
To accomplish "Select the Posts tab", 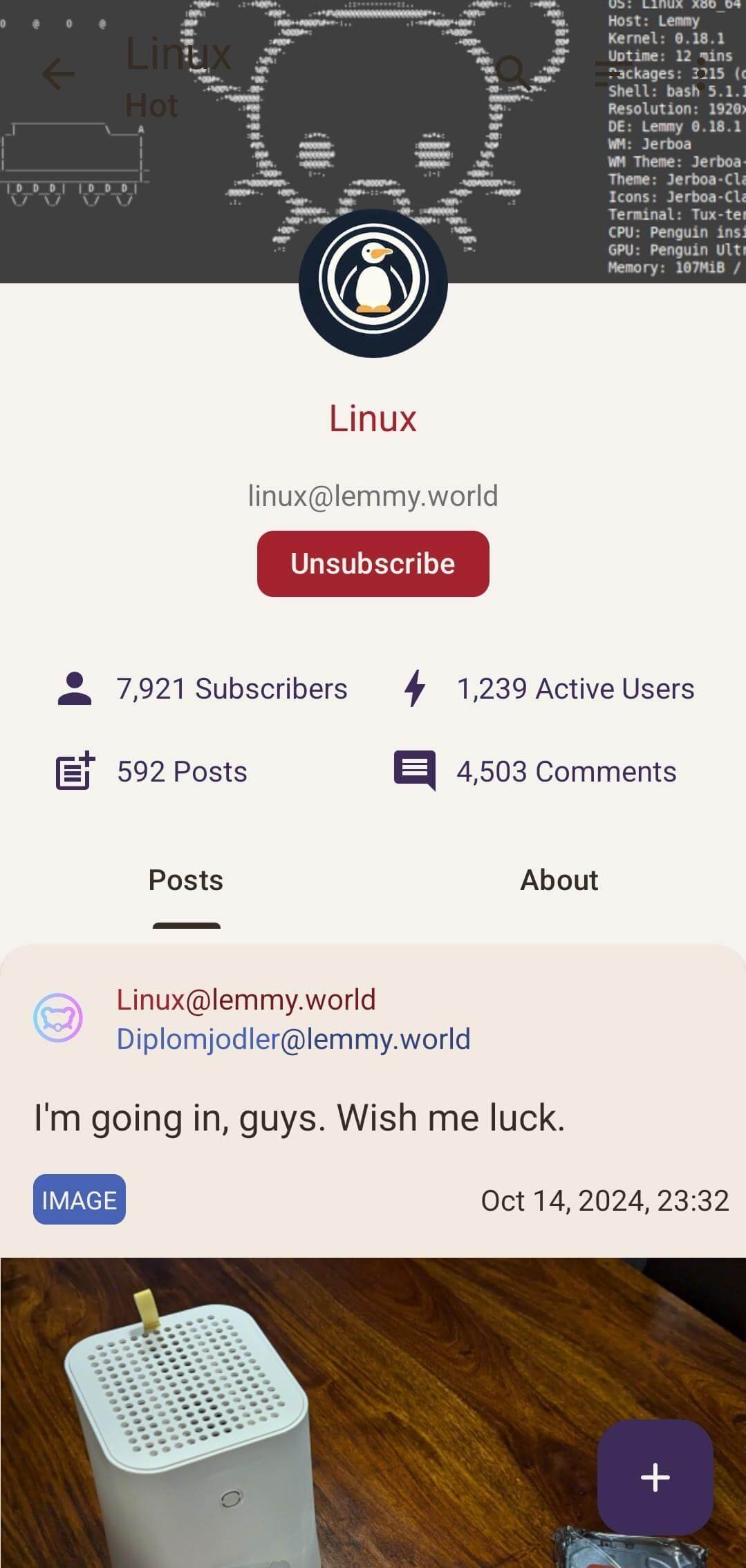I will 186,880.
